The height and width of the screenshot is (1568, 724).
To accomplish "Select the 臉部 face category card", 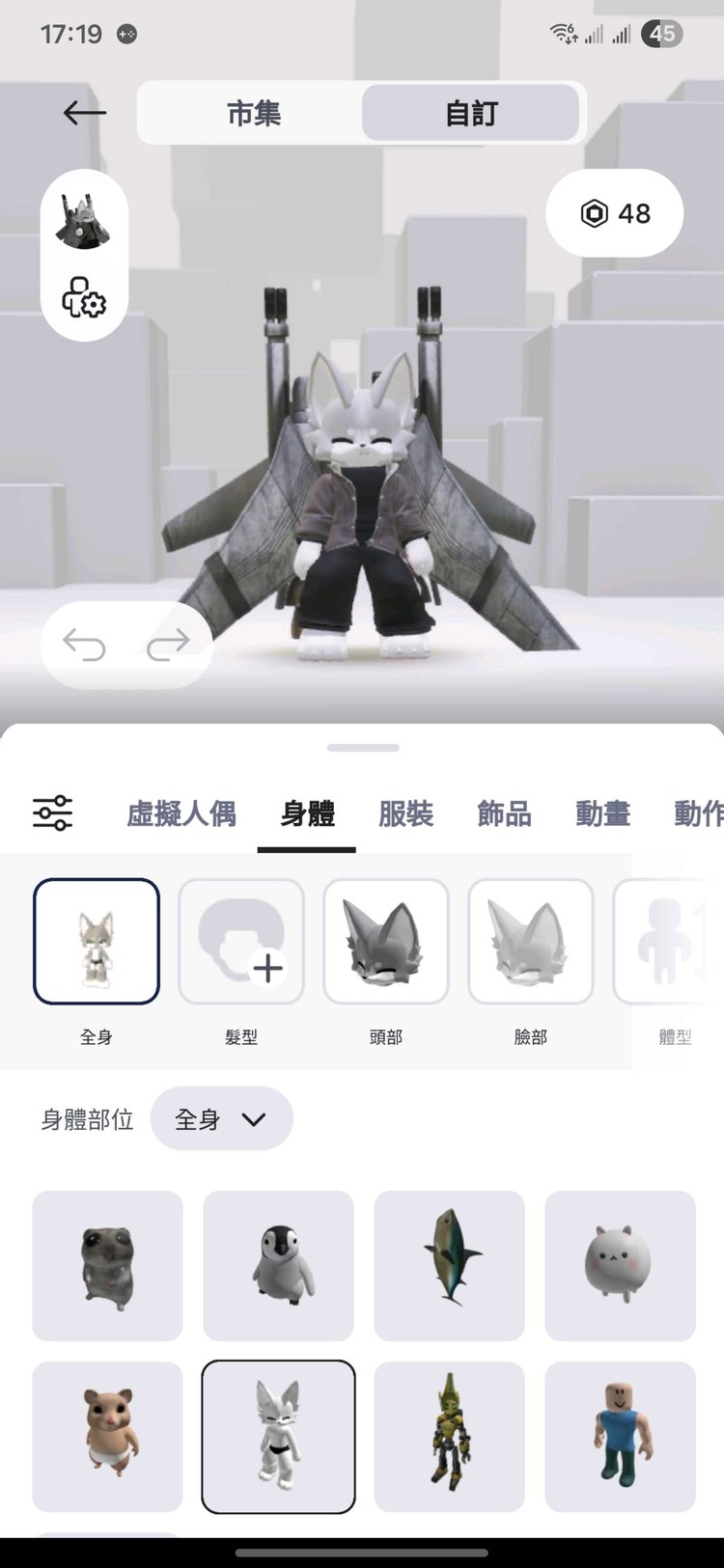I will [531, 941].
